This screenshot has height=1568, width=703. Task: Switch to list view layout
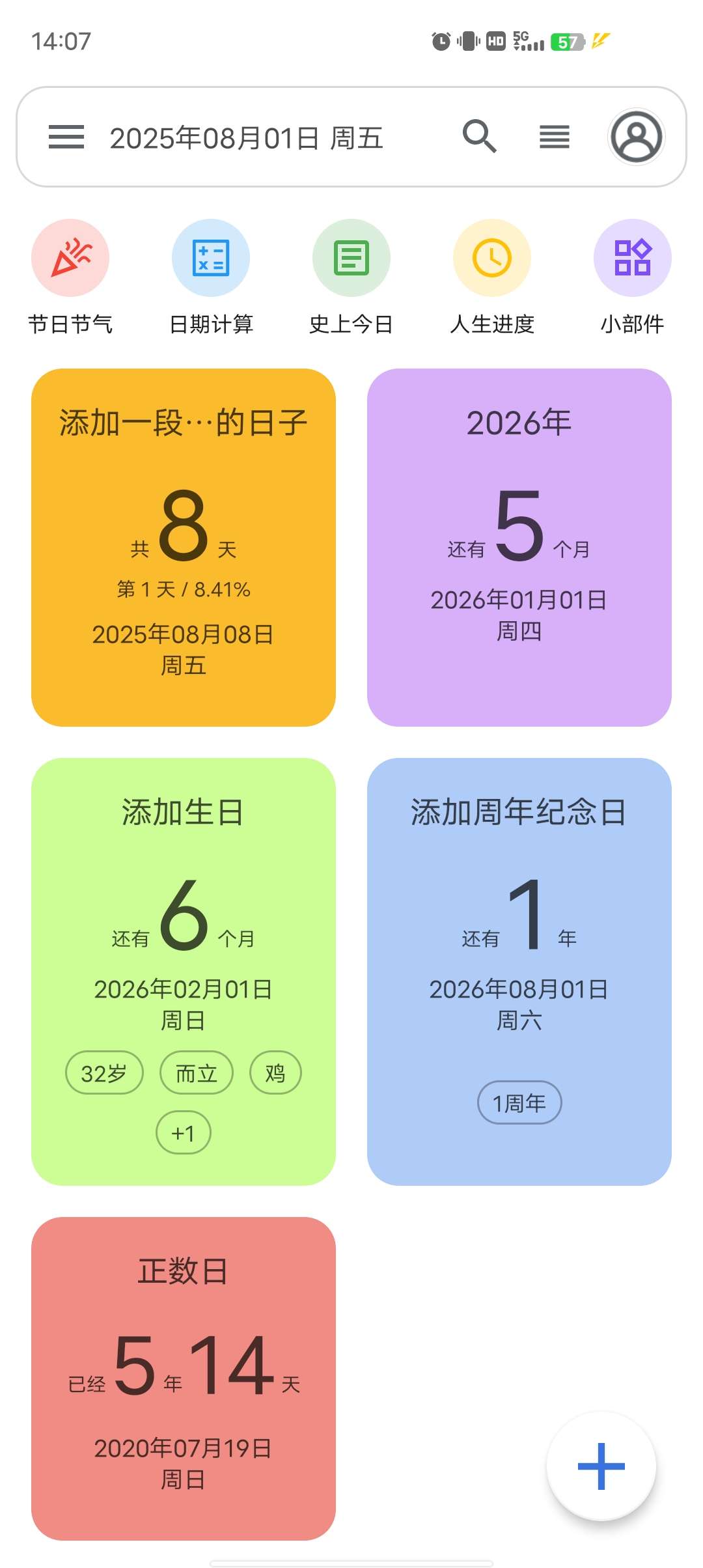(555, 137)
